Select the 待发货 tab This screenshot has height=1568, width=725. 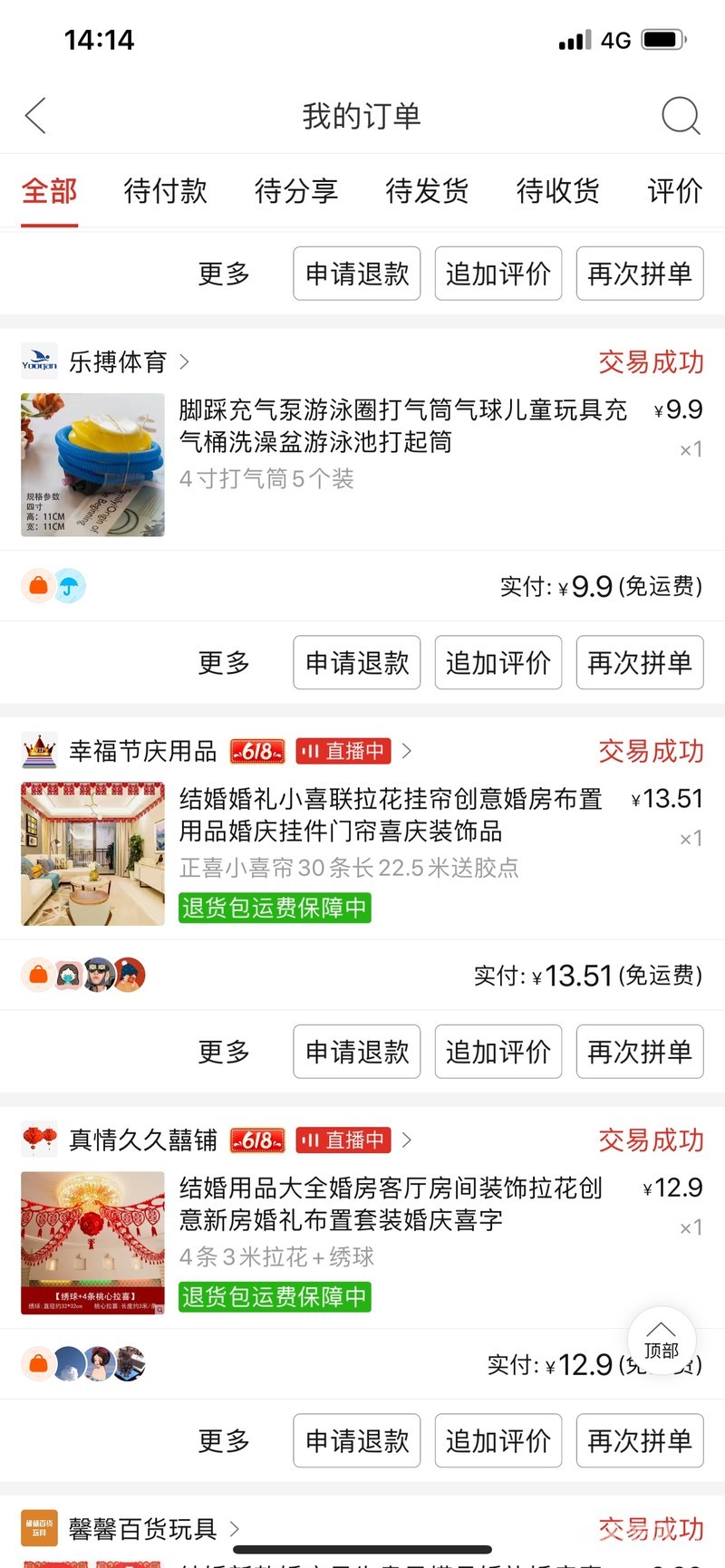[427, 191]
